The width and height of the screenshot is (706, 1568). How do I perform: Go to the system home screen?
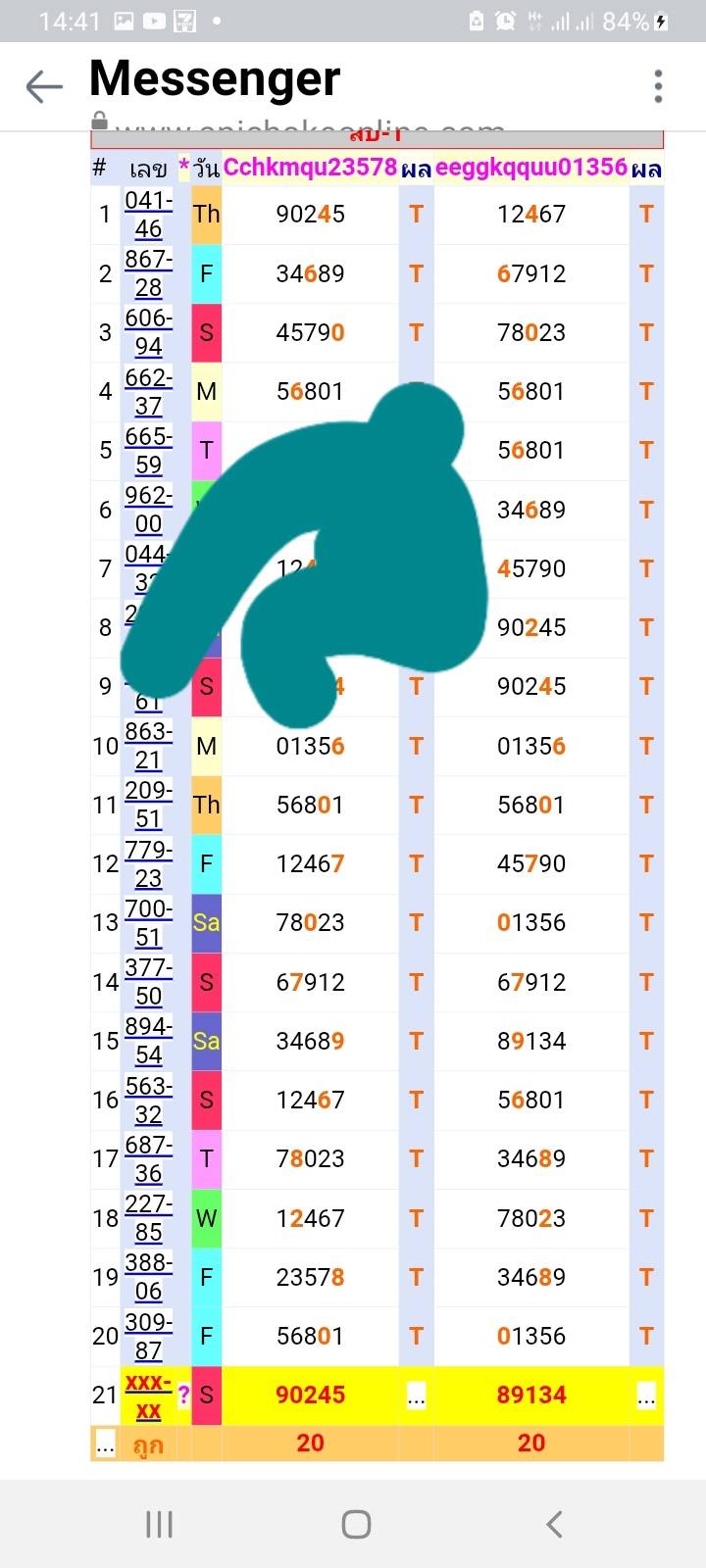tap(355, 1524)
